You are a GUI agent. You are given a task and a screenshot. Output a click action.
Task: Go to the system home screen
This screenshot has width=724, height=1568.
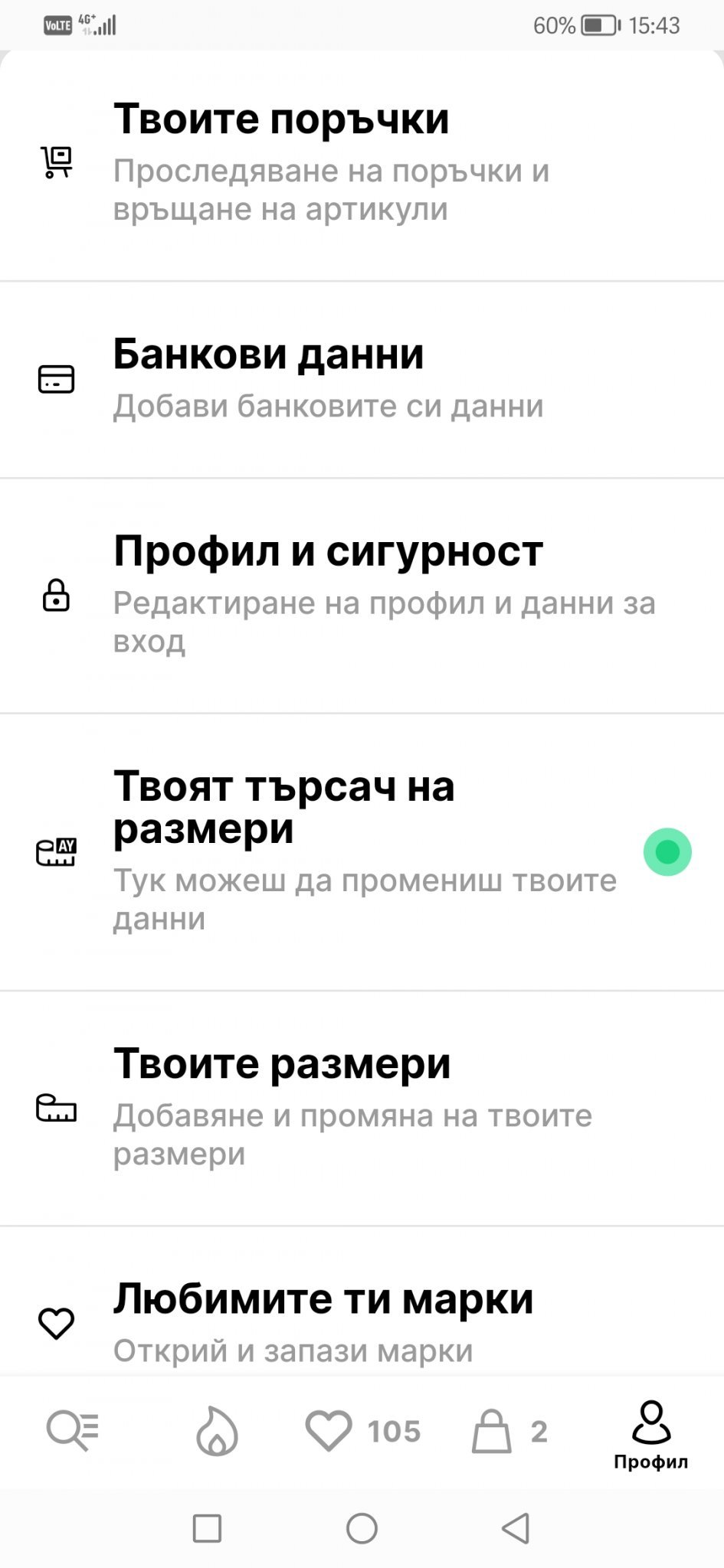[362, 1528]
